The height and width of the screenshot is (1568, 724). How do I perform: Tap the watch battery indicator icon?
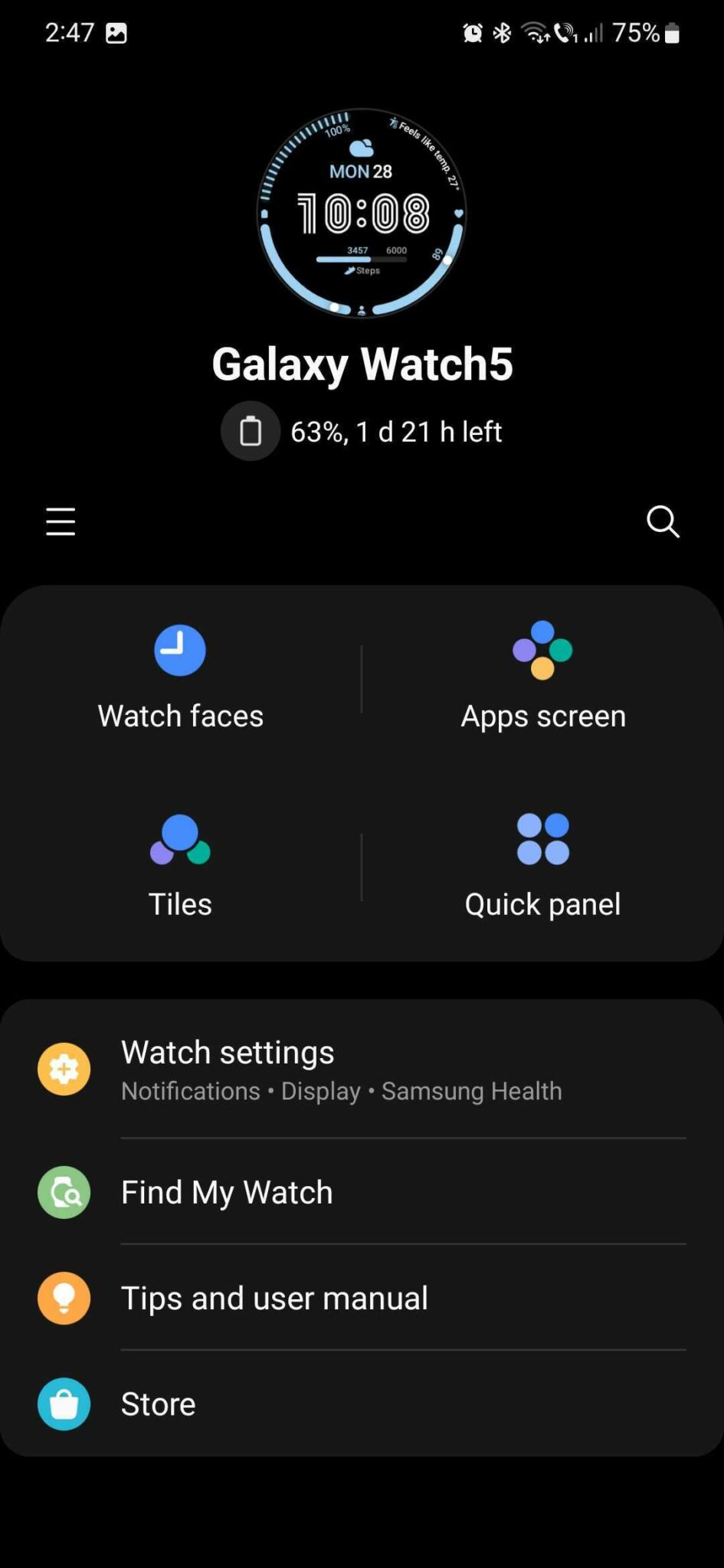[250, 431]
